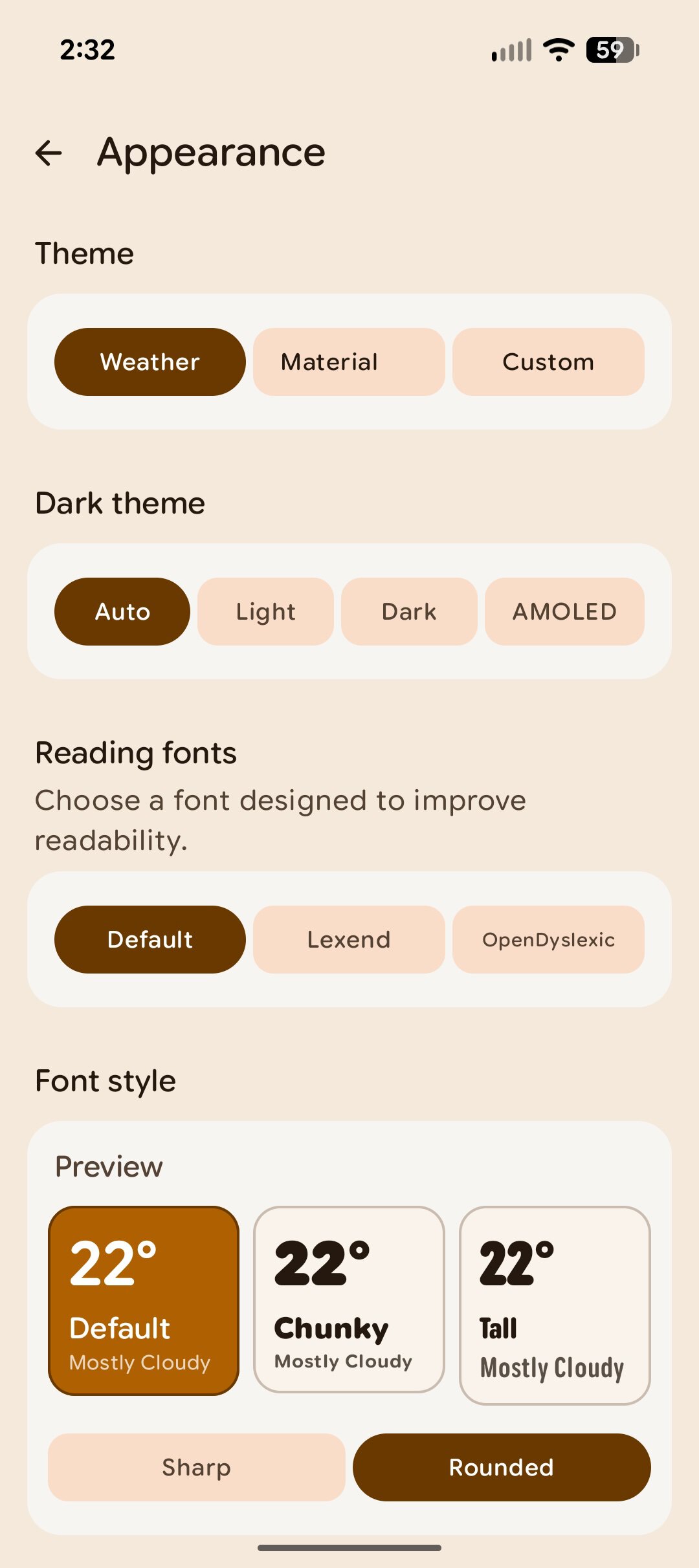Image resolution: width=699 pixels, height=1568 pixels.
Task: Select the Default font style preview
Action: click(144, 1300)
